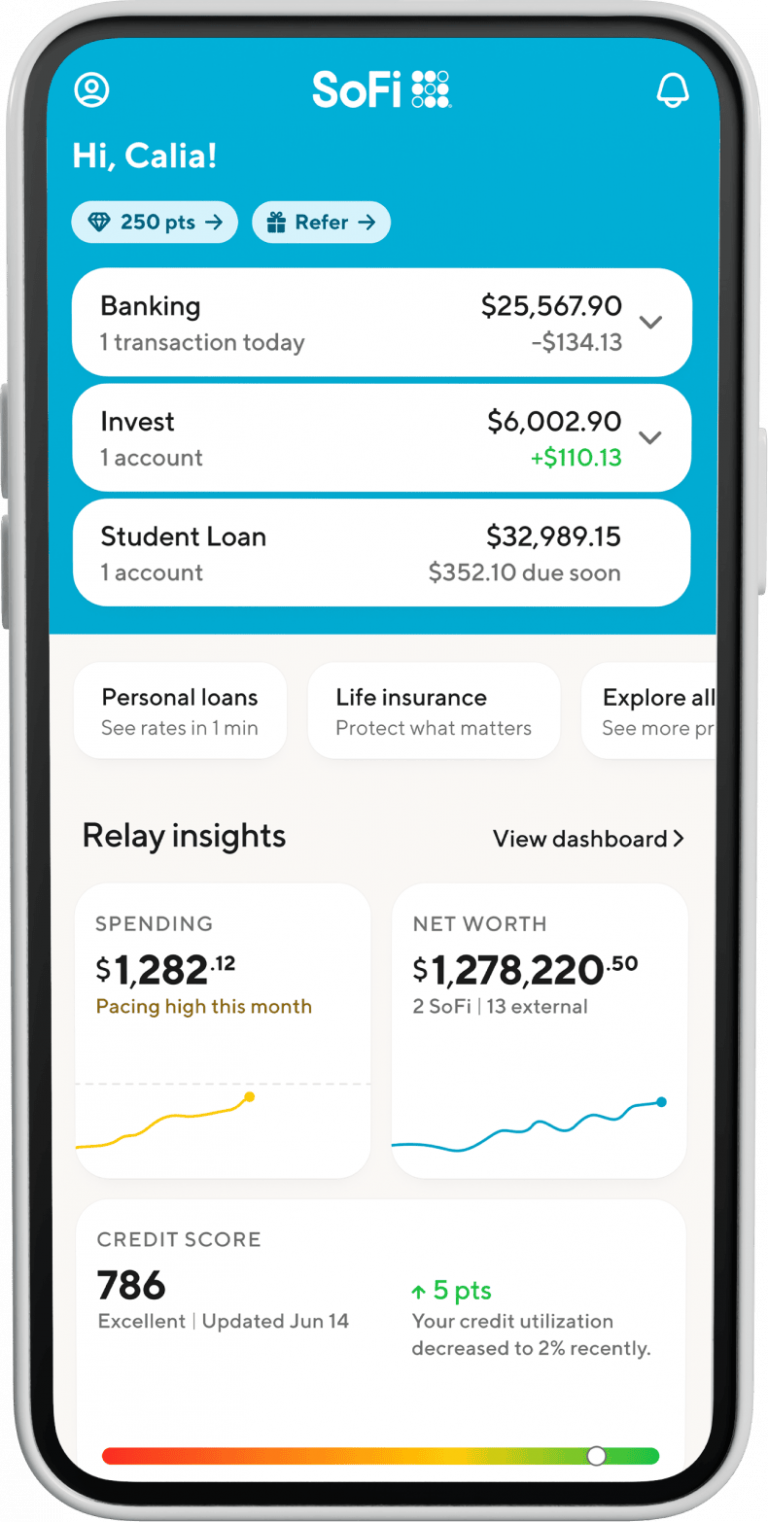Tap the Refer chip
This screenshot has width=768, height=1522.
point(321,222)
